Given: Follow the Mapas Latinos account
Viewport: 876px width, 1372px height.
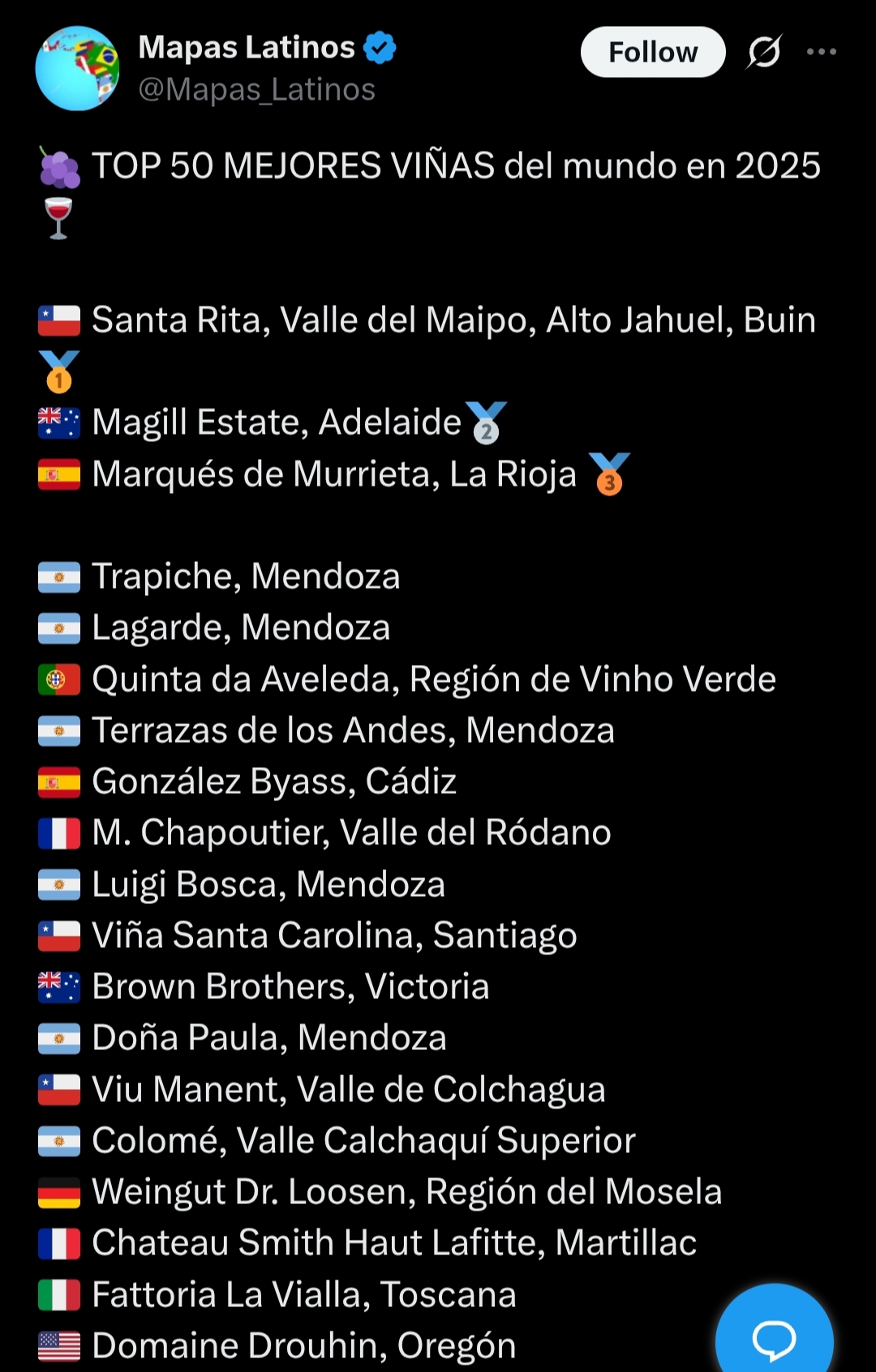Looking at the screenshot, I should [x=652, y=52].
